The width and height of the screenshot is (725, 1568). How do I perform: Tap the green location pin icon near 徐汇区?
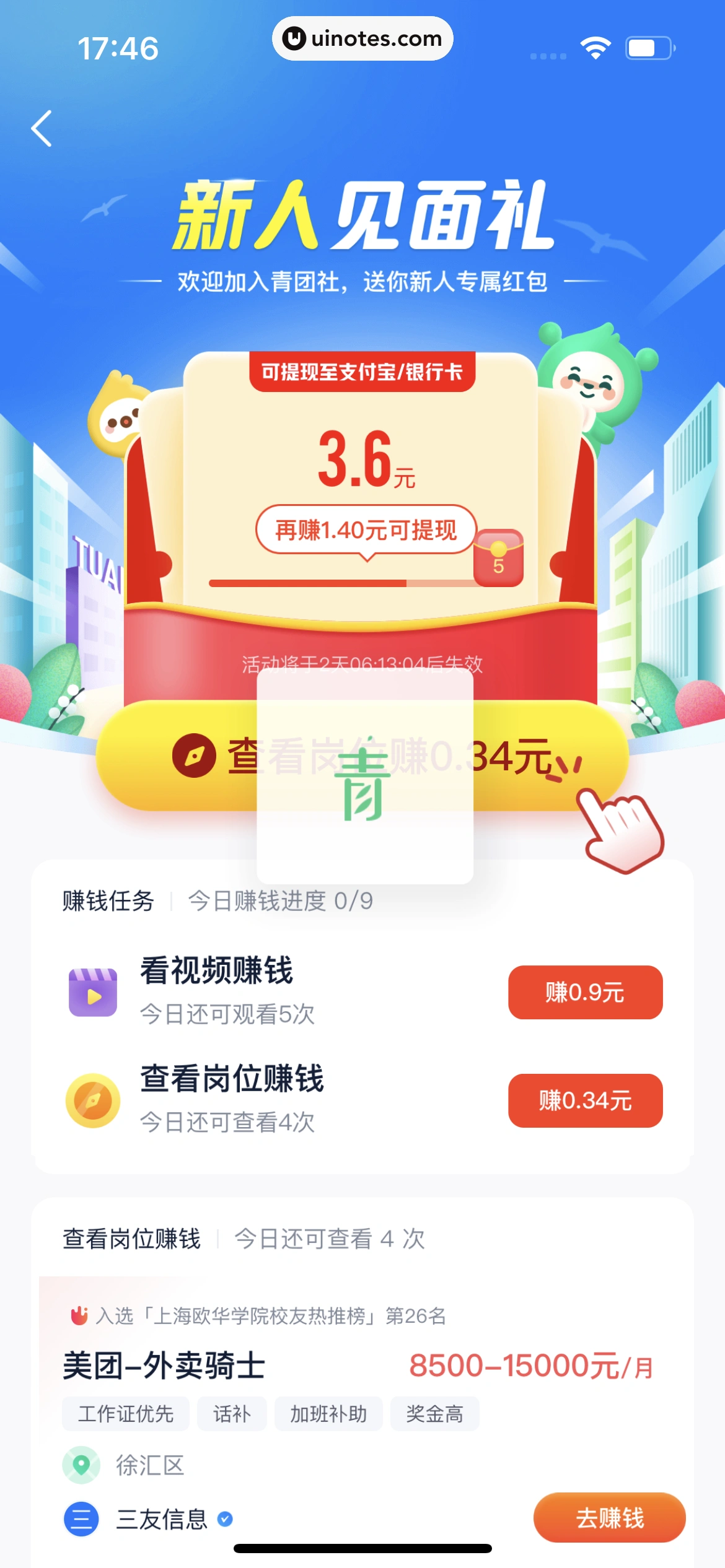[x=81, y=1466]
